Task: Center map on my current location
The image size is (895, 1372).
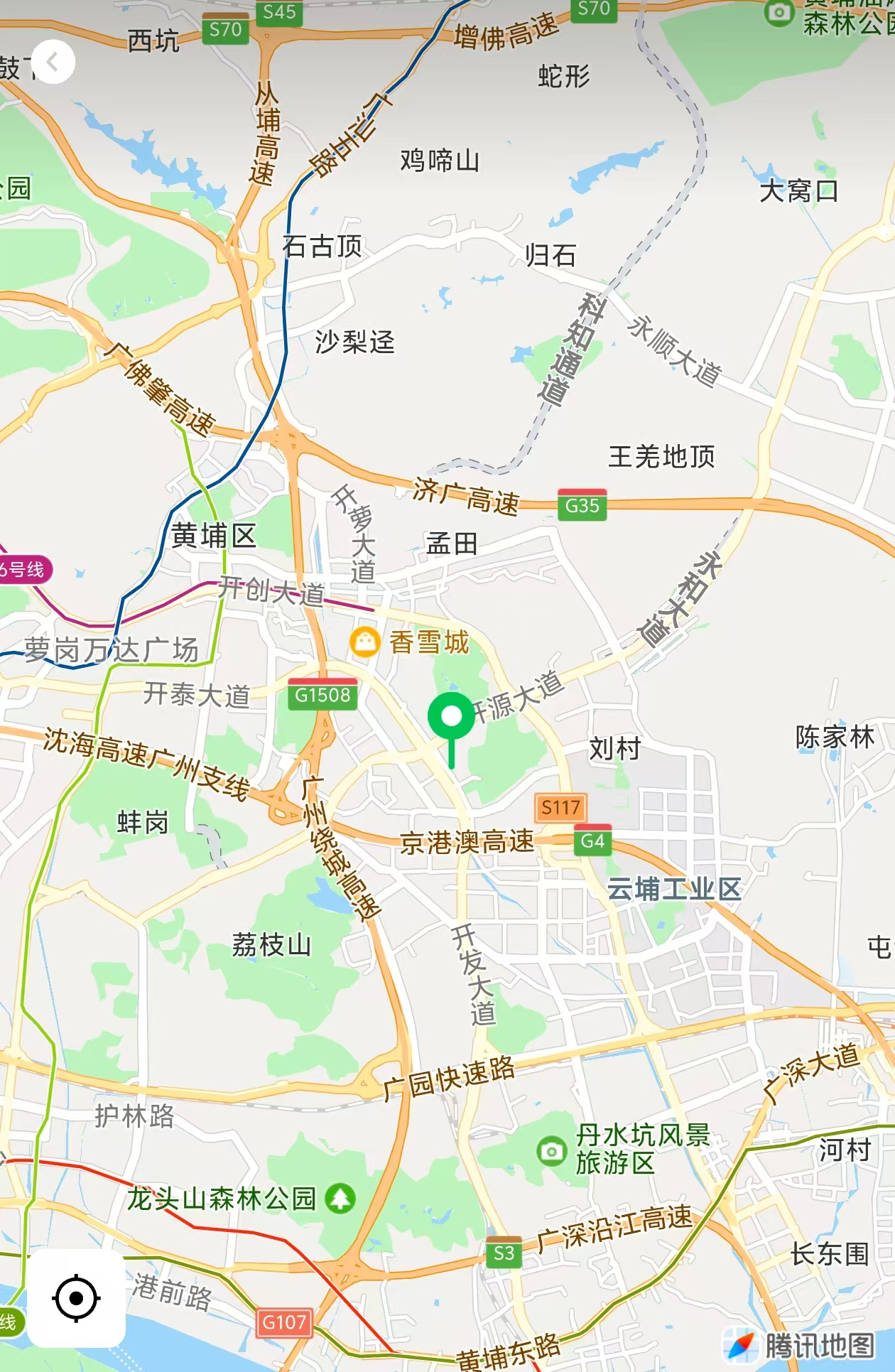Action: coord(77,1298)
